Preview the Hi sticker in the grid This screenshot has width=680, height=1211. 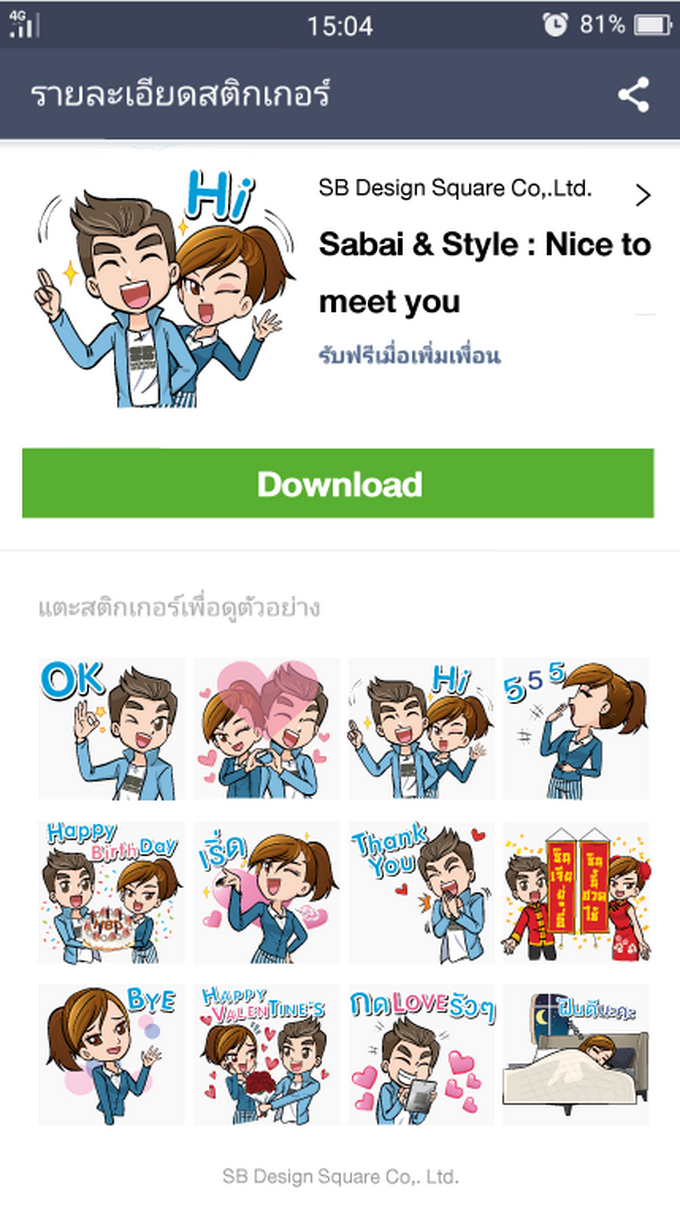coord(421,729)
